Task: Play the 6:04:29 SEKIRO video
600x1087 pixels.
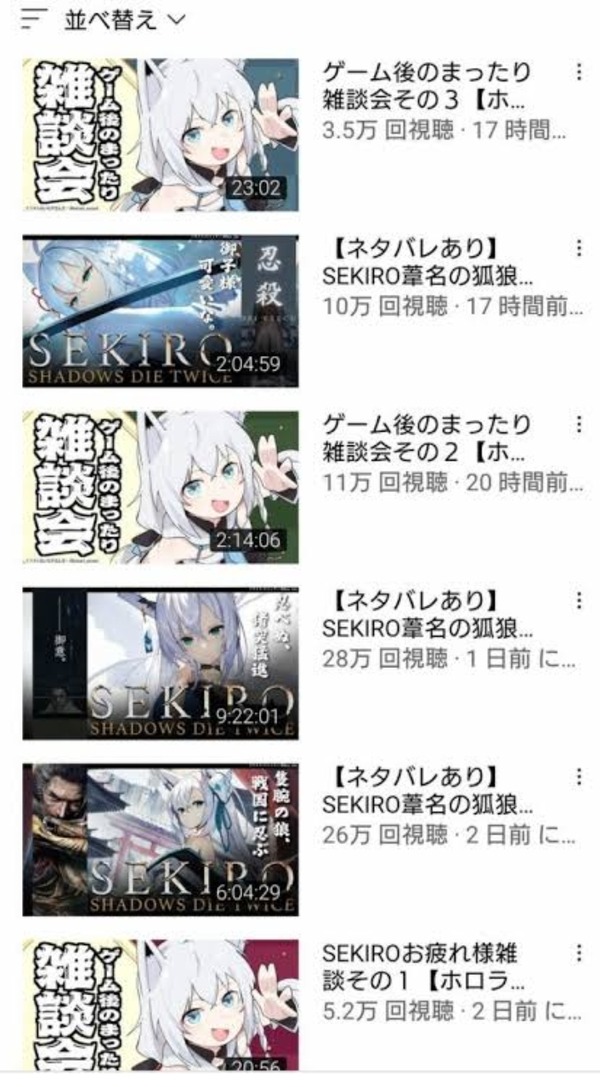Action: (x=161, y=840)
